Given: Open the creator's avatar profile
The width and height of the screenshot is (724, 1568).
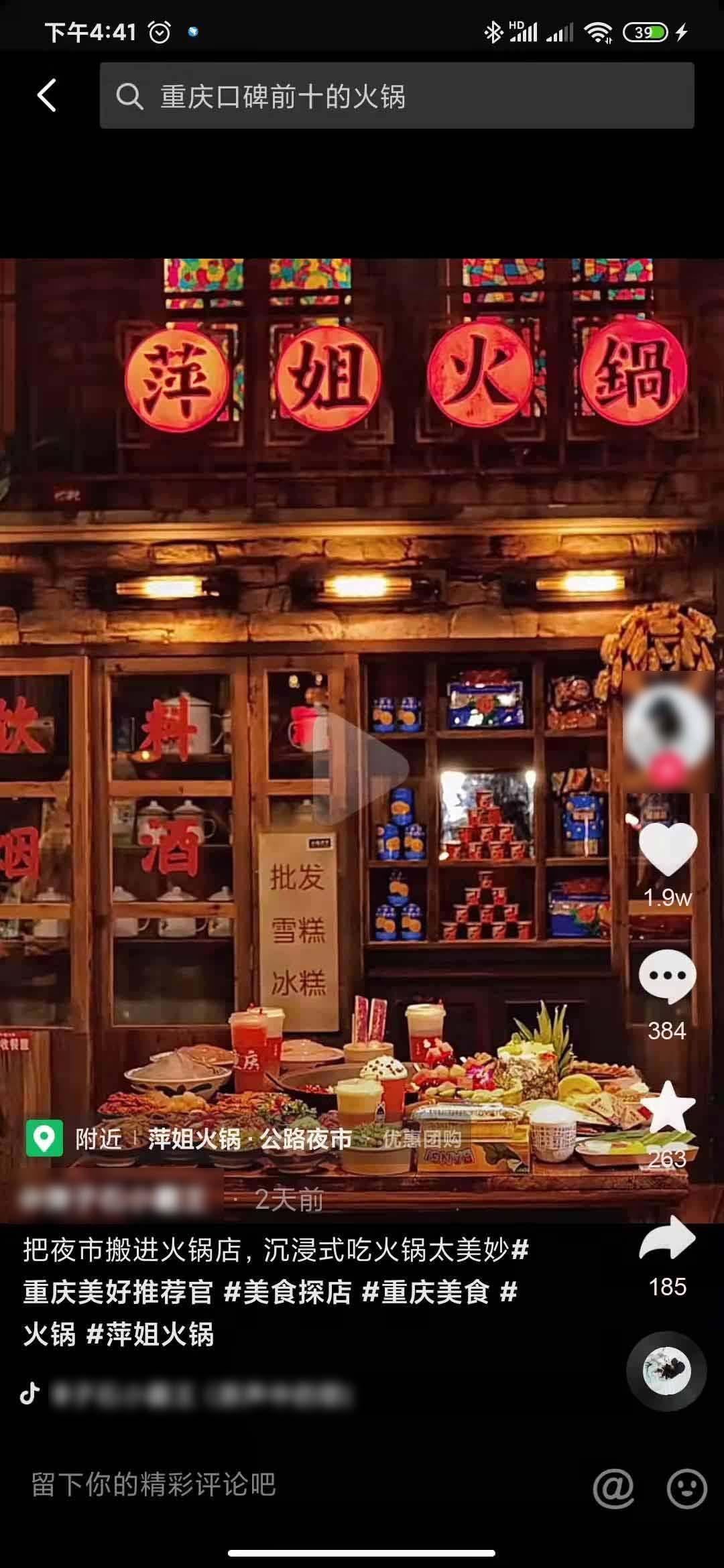Looking at the screenshot, I should (667, 729).
